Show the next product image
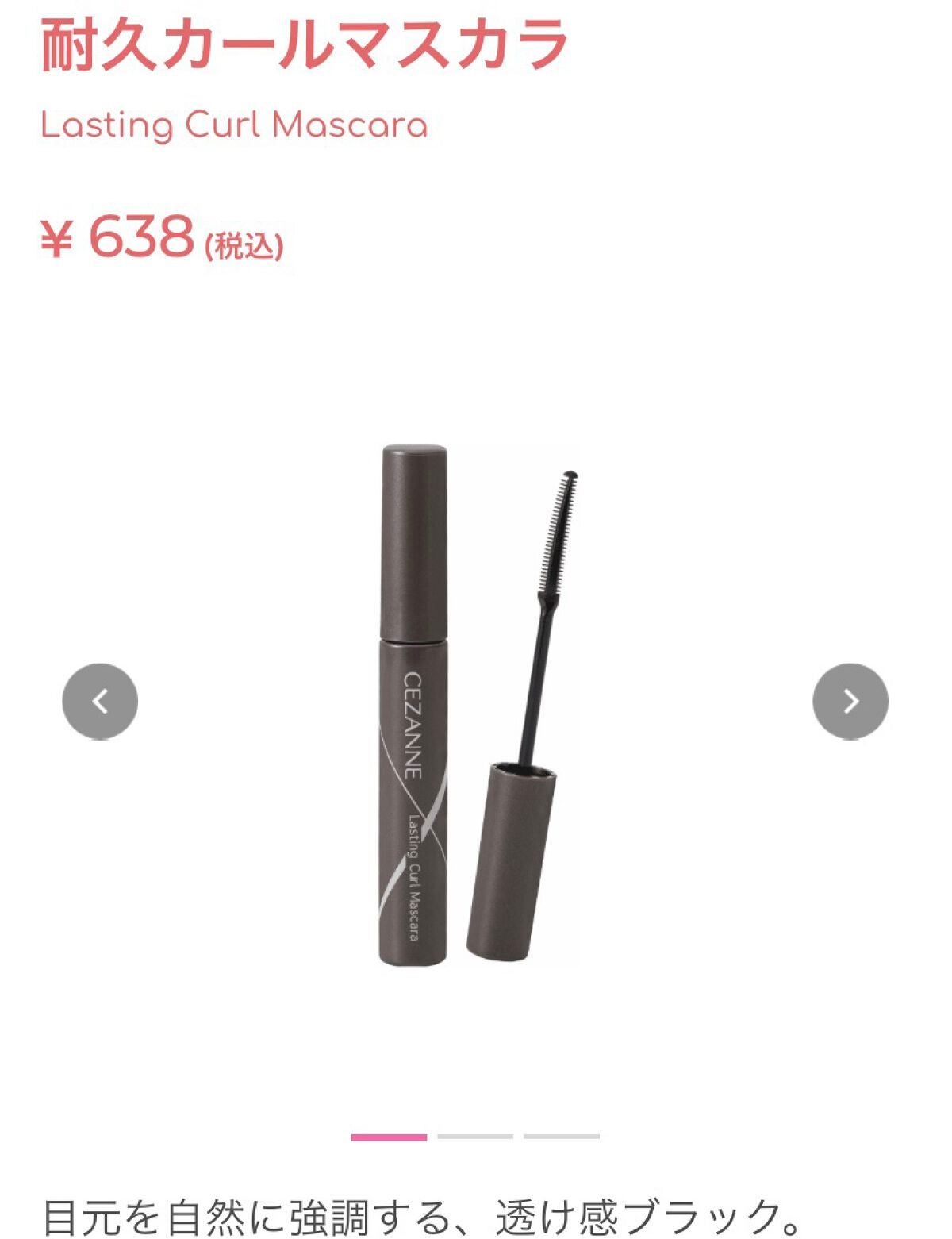 tap(850, 701)
